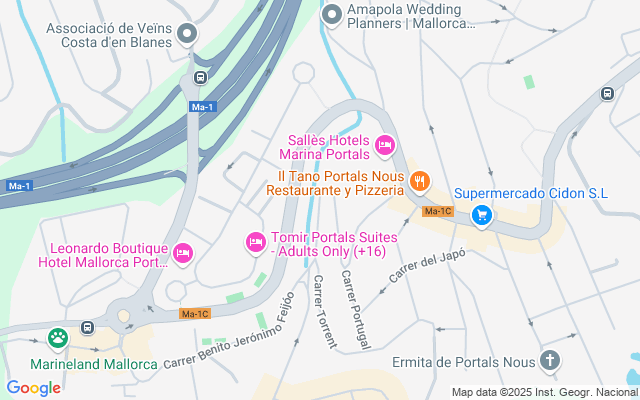Open Amapola Wedding Planners location marker
This screenshot has height=400, width=640.
(332, 14)
